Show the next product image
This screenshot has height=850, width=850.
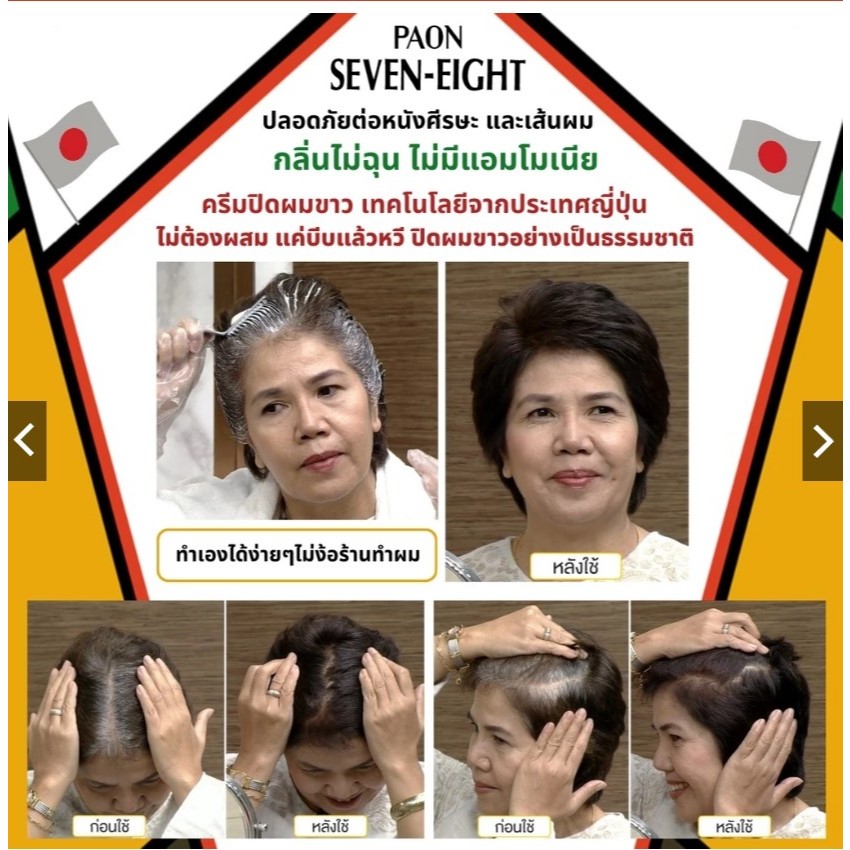click(x=822, y=441)
